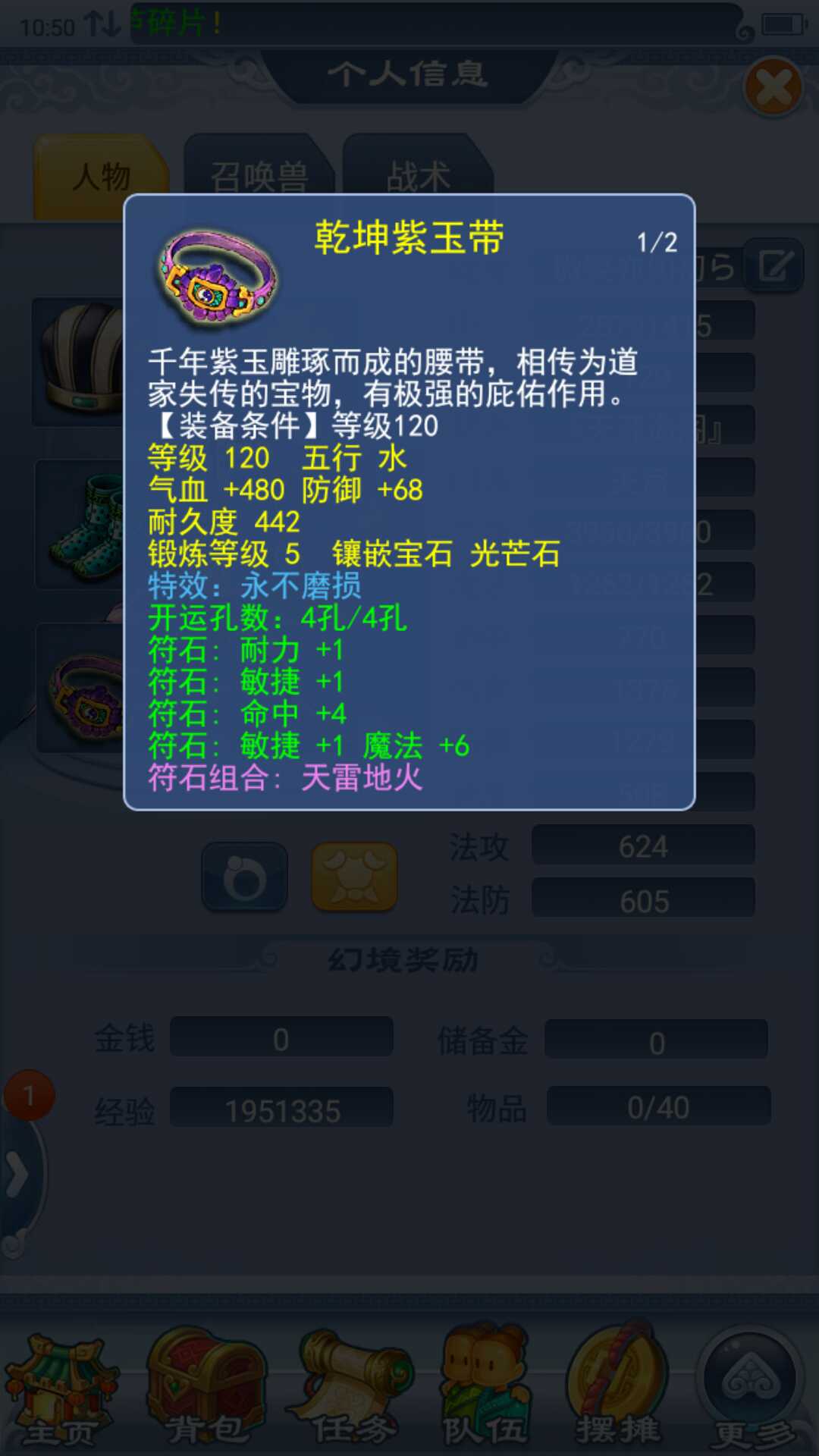Switch to the 人物 tab
This screenshot has width=819, height=1456.
[101, 177]
